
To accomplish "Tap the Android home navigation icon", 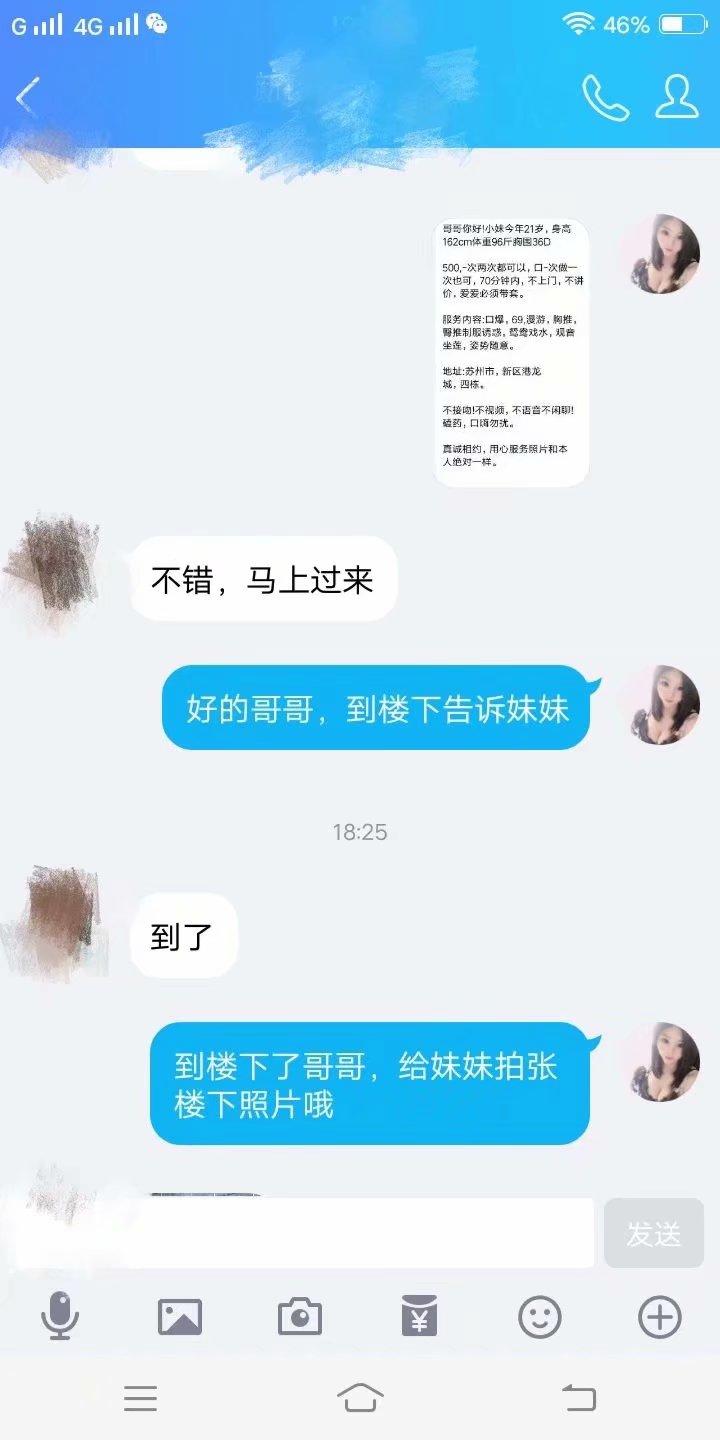I will (x=360, y=1398).
